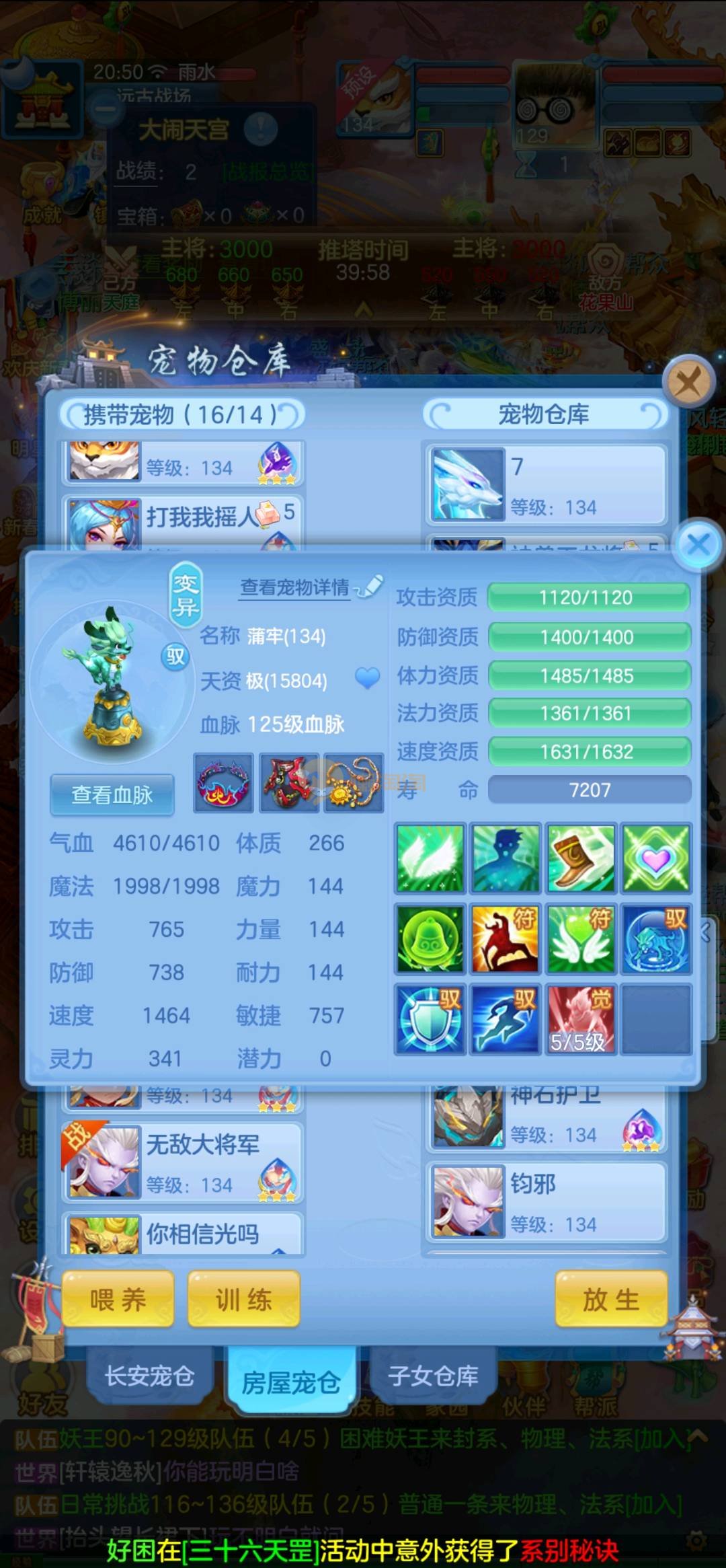Close the 宠物仓库 window
The image size is (726, 1568).
pos(688,383)
